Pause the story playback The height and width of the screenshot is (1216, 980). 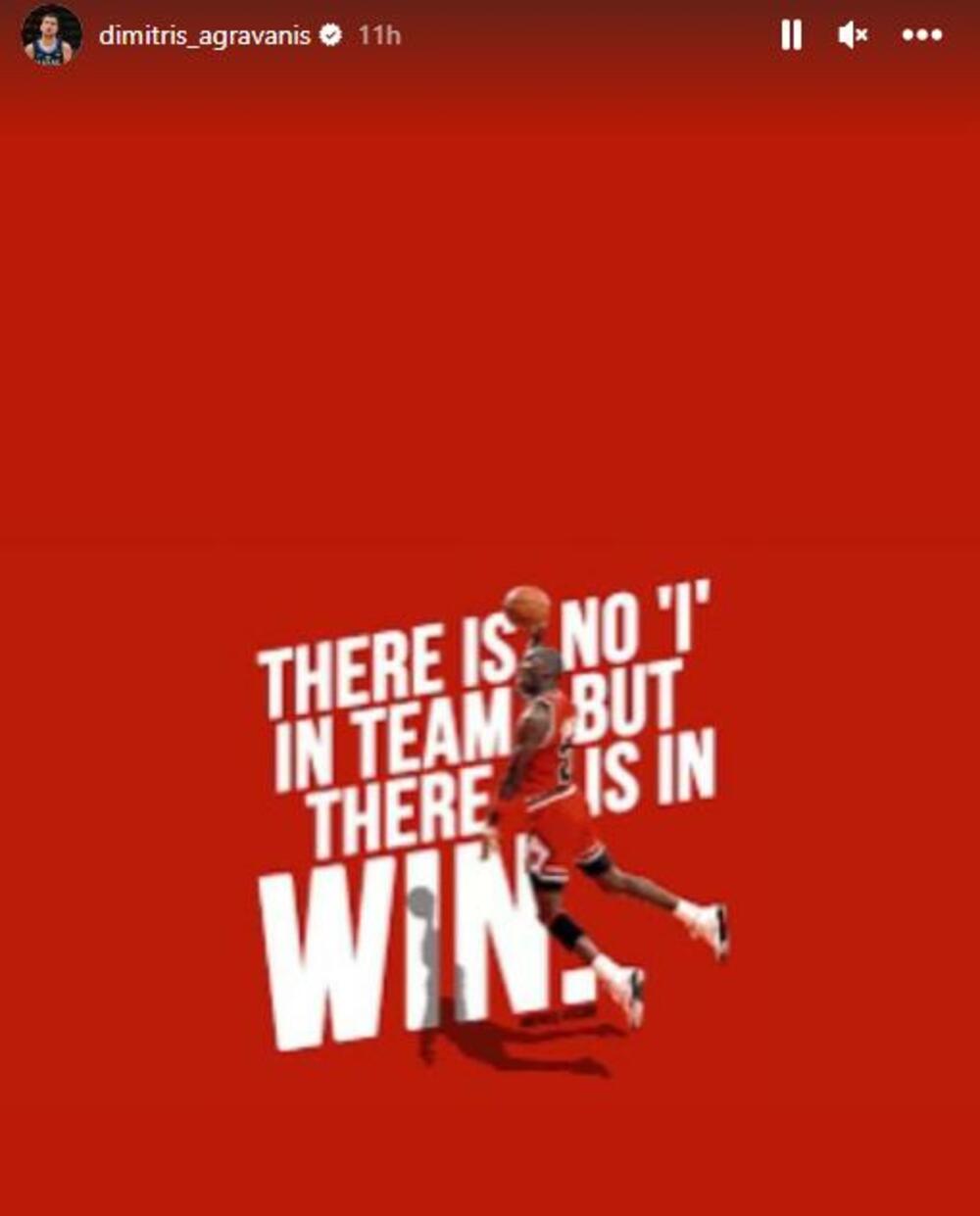tap(791, 36)
